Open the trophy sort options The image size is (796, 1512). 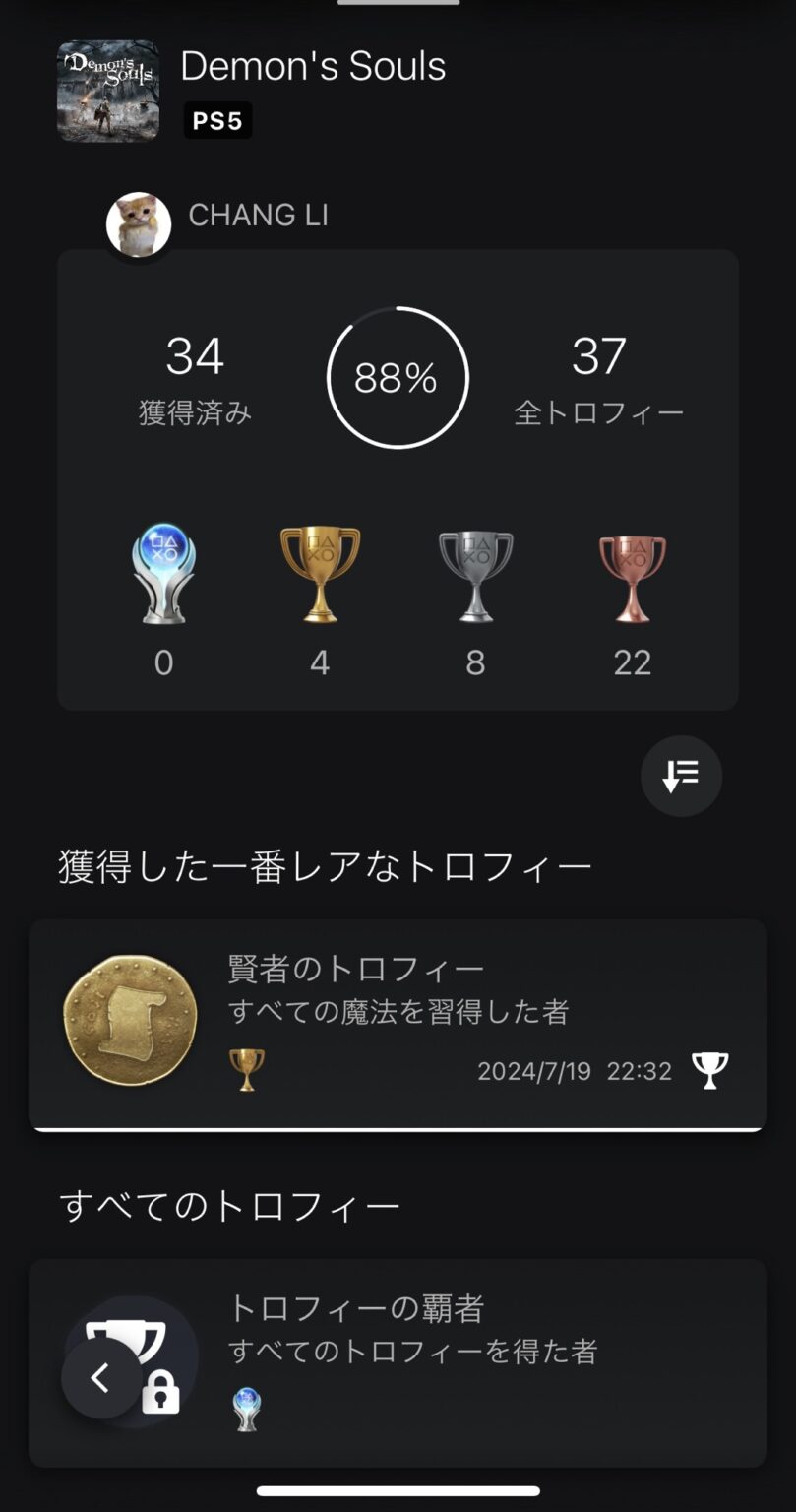681,776
